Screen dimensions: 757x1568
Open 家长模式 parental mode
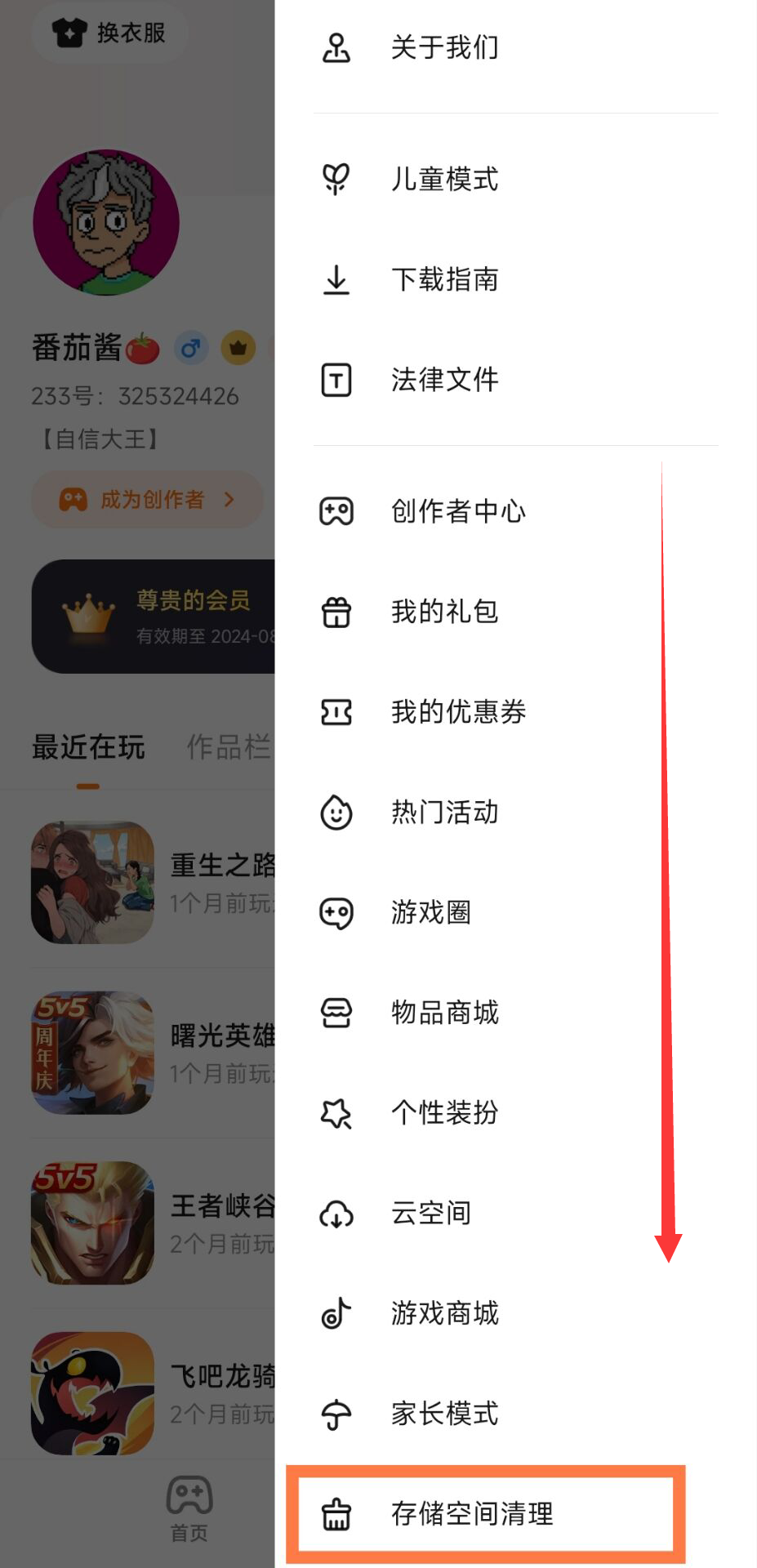[443, 1414]
